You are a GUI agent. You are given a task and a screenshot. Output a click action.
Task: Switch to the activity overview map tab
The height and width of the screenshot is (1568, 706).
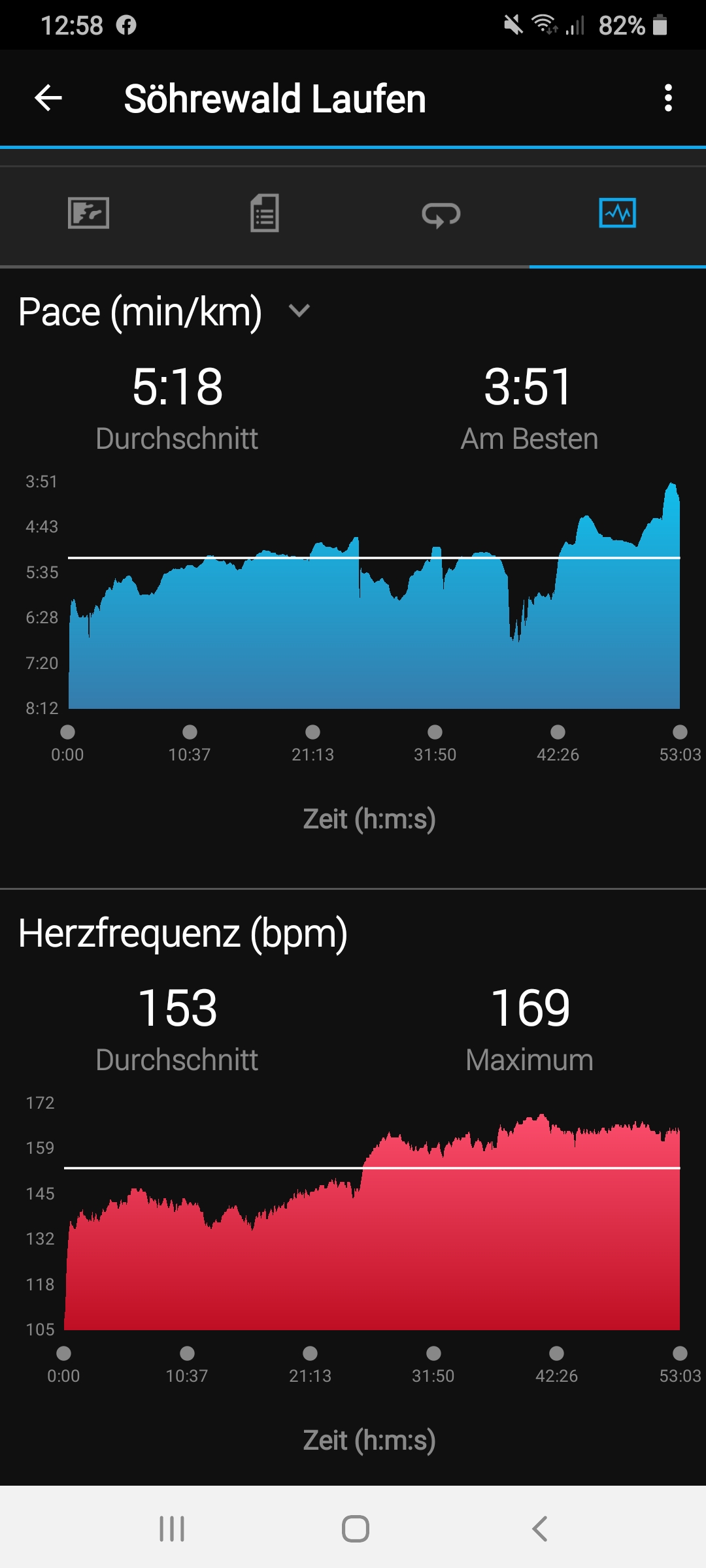click(88, 214)
